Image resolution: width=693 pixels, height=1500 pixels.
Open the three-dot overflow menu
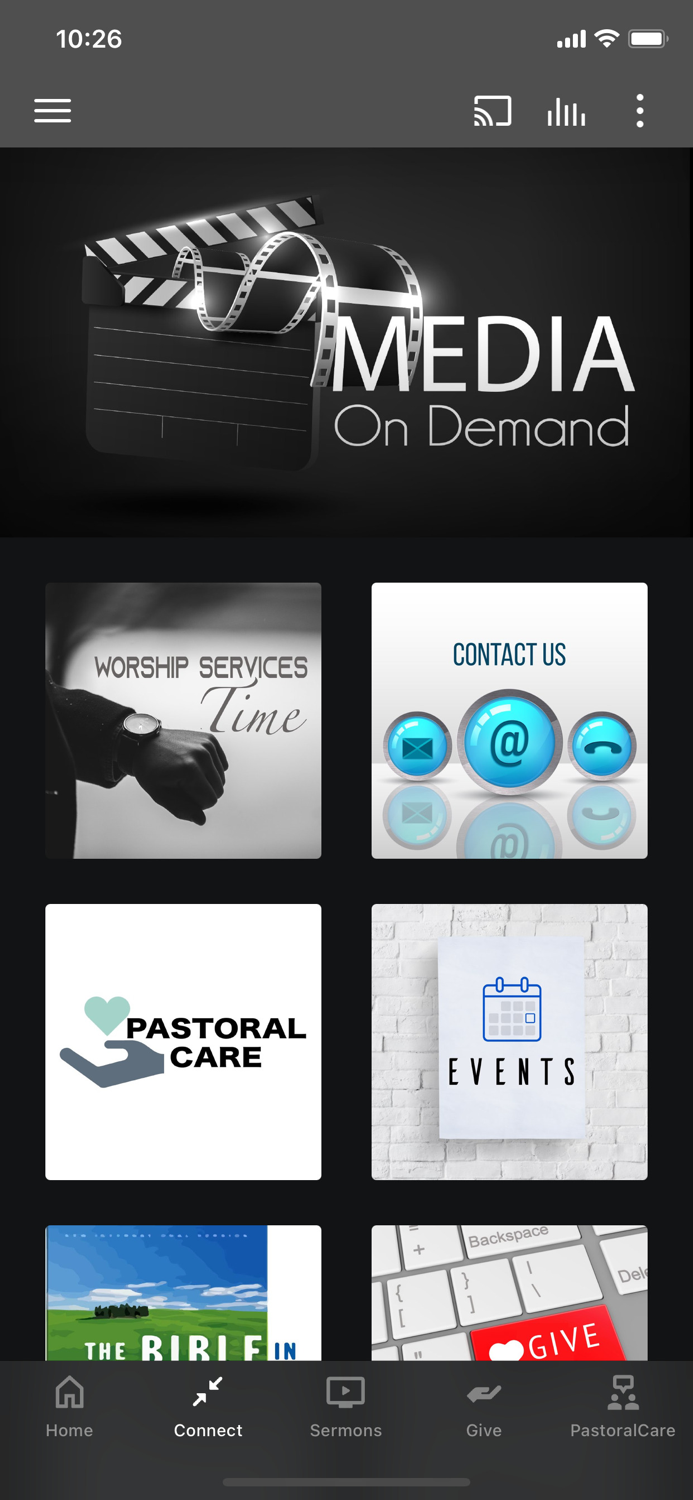(640, 111)
